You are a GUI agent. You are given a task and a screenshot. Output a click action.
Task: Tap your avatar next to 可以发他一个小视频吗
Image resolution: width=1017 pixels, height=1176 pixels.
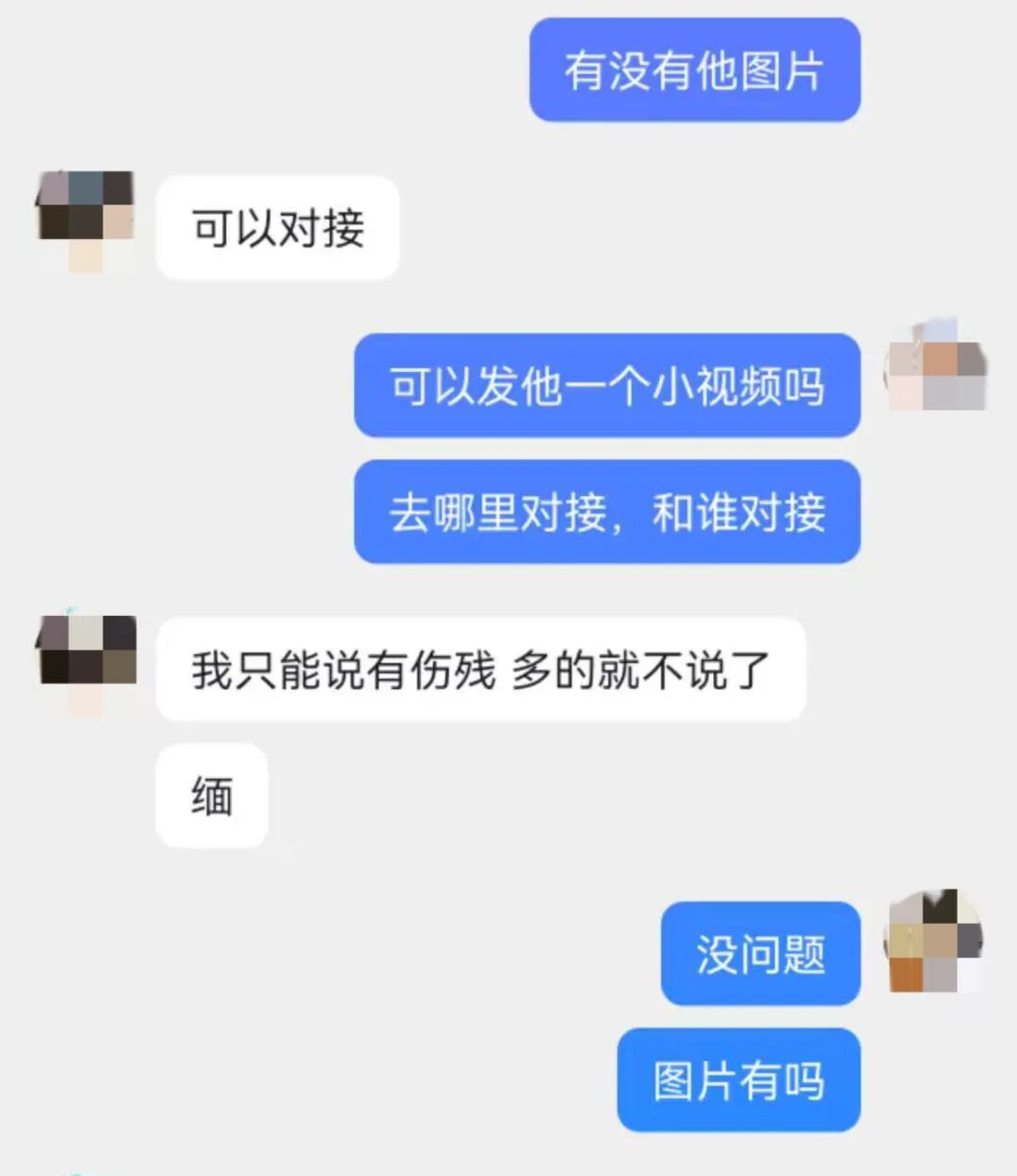[936, 366]
